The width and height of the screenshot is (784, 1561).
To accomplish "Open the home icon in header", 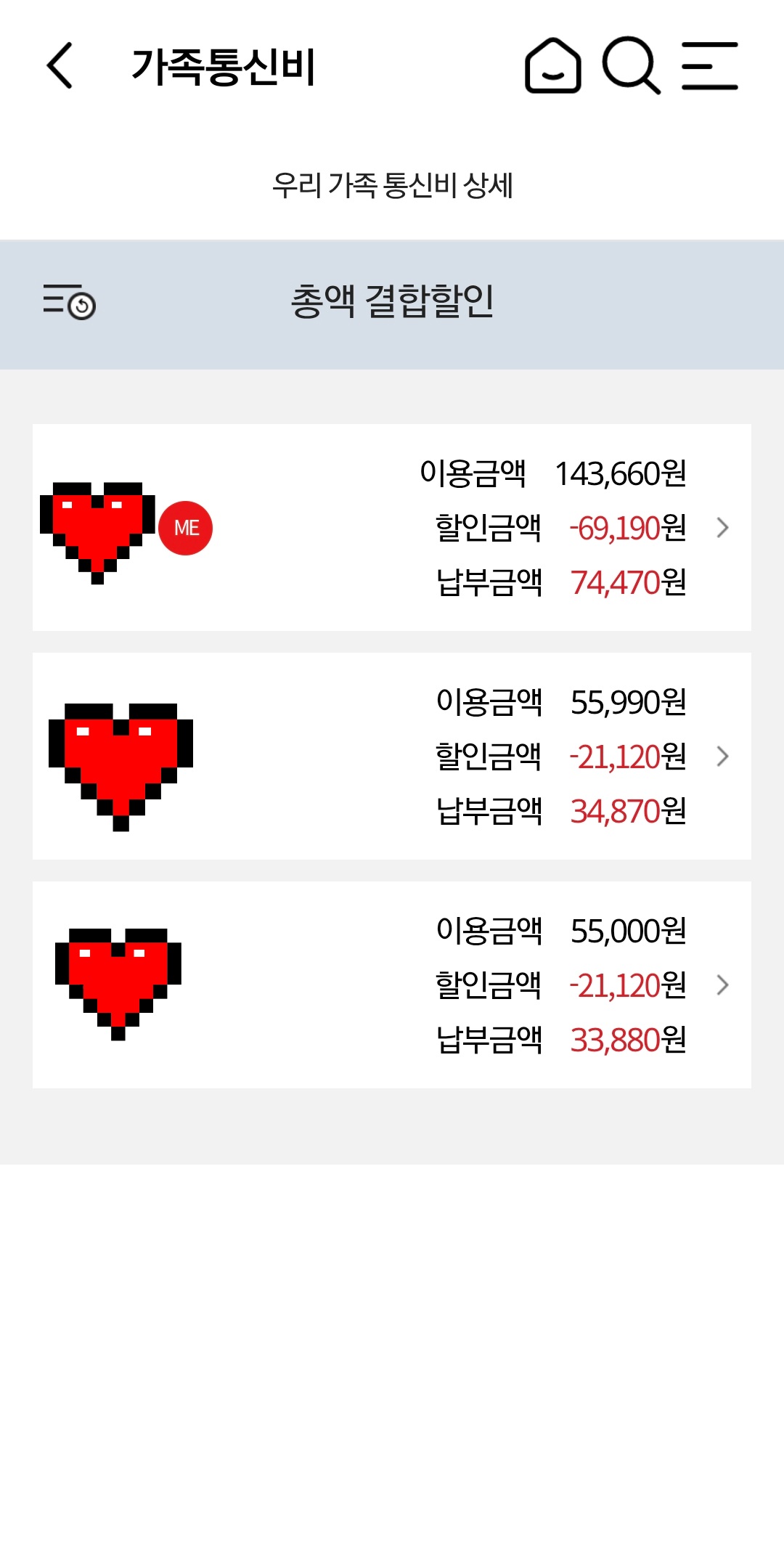I will tap(553, 65).
